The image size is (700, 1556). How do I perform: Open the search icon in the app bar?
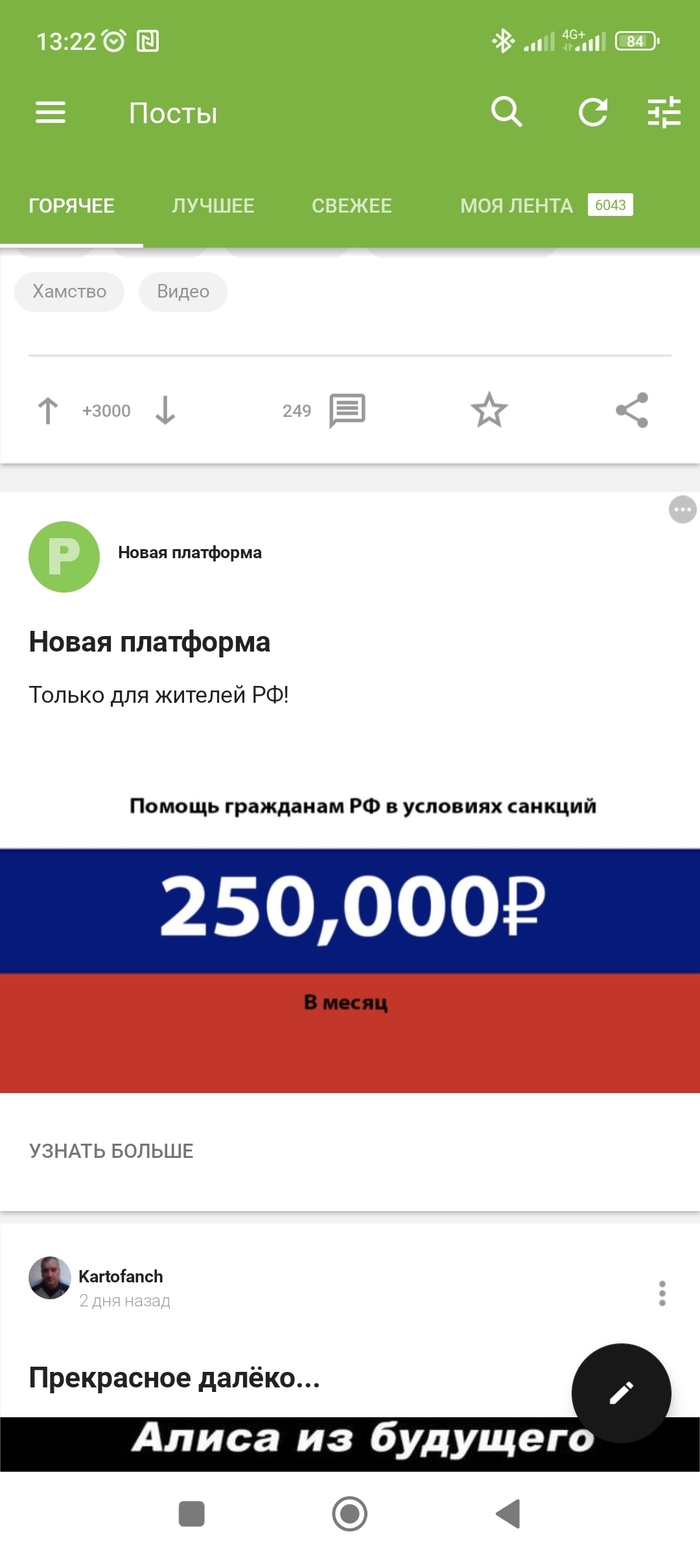(x=507, y=112)
